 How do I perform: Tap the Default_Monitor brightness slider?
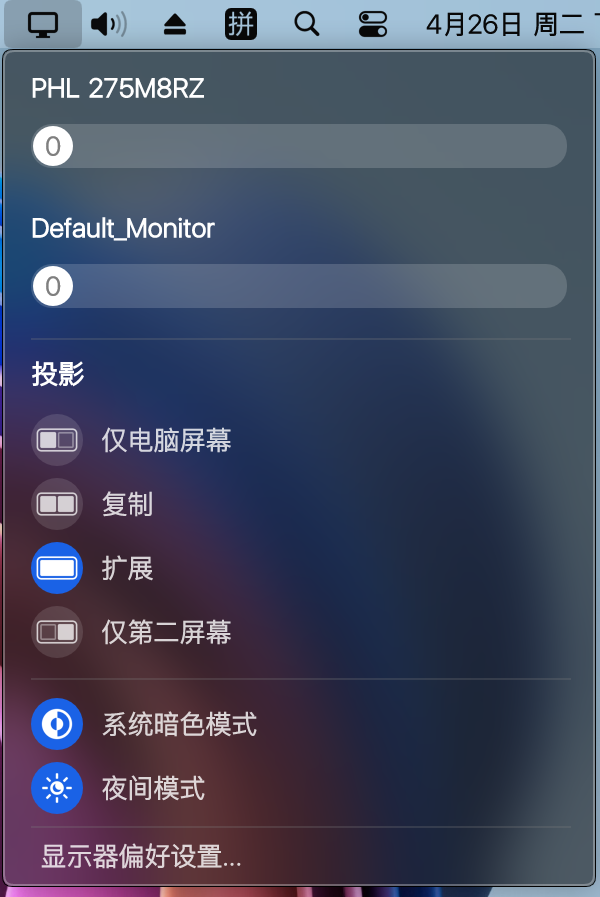(299, 287)
